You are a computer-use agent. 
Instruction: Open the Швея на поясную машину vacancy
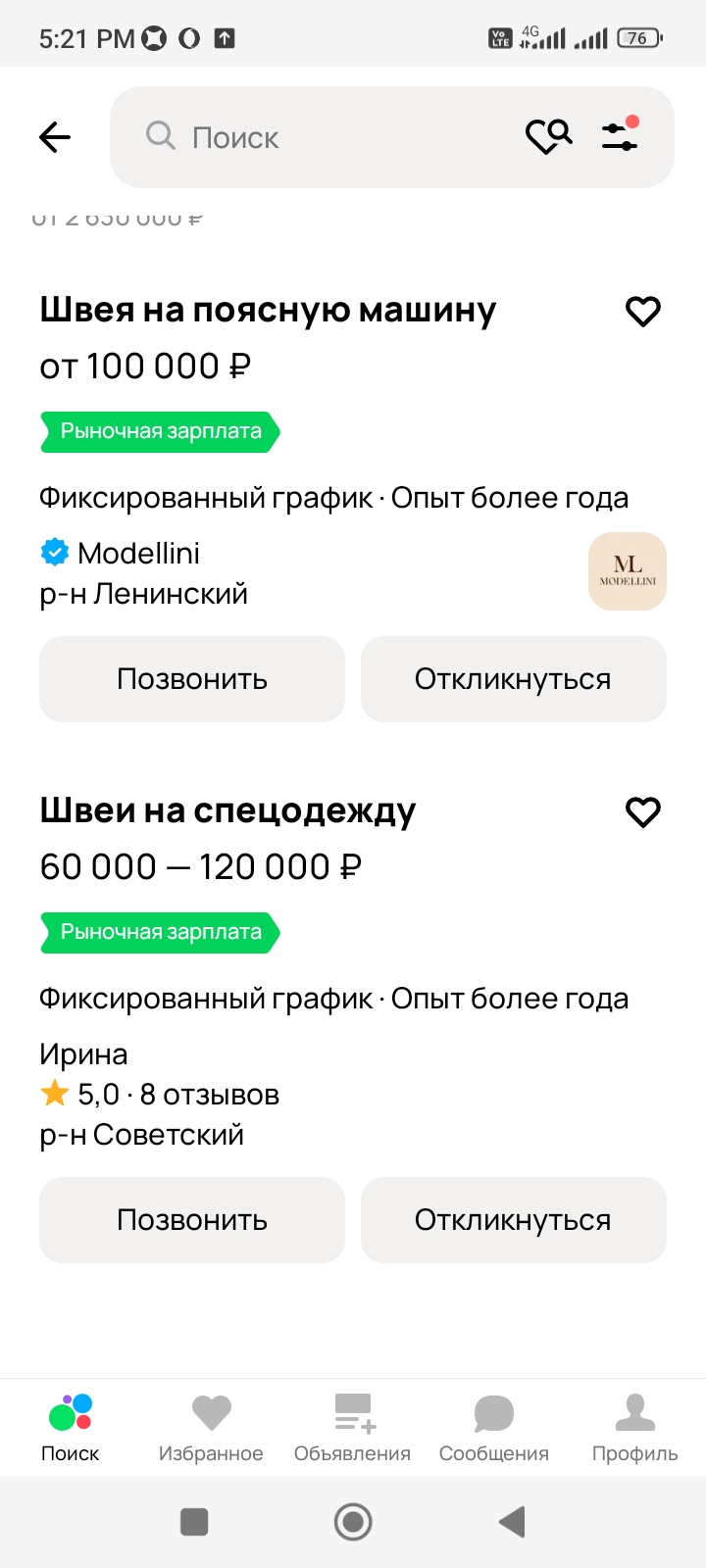tap(268, 310)
